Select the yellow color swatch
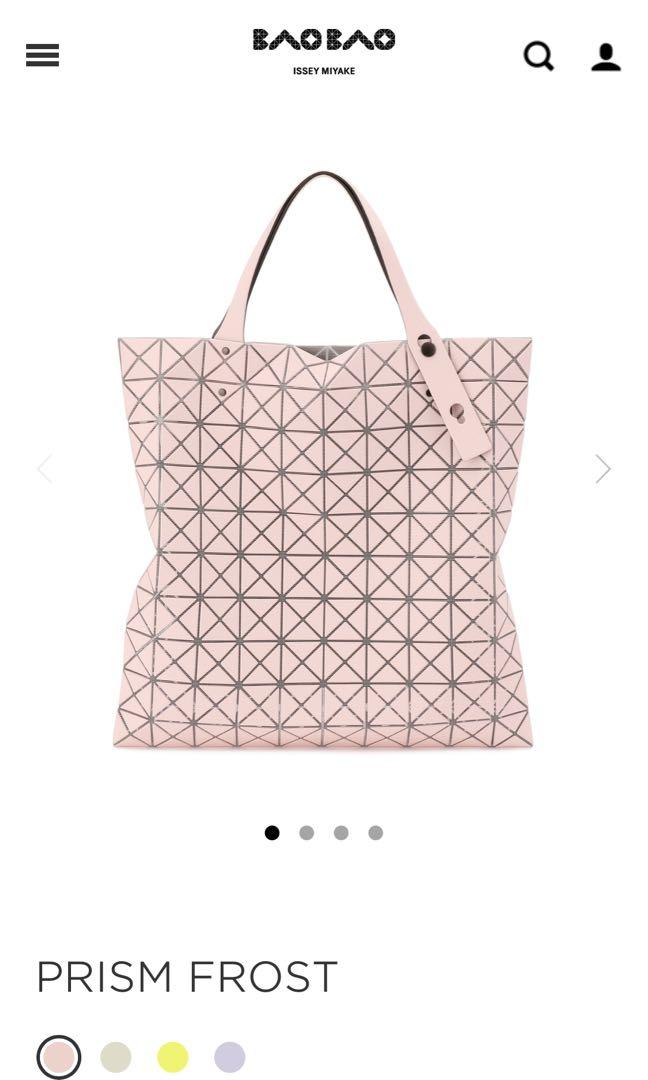The width and height of the screenshot is (648, 1080). coord(173,1057)
